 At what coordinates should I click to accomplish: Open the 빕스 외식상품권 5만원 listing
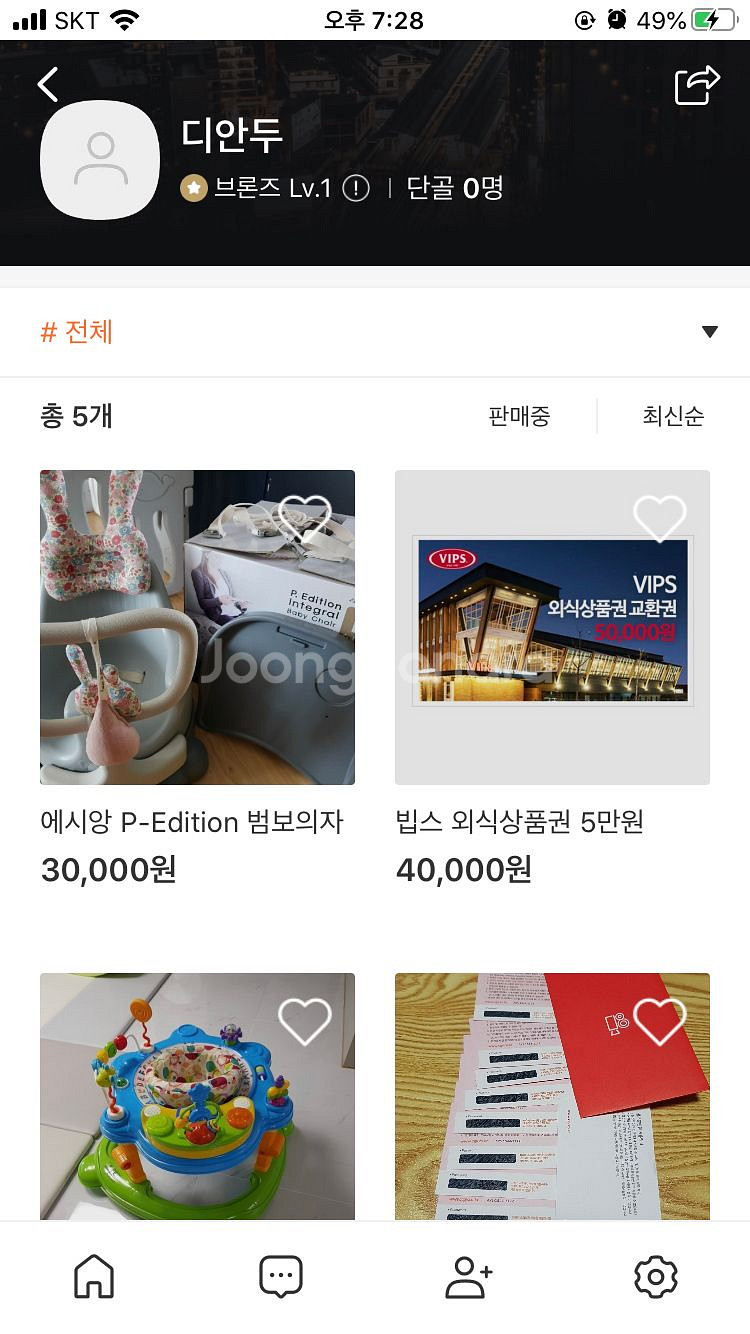pos(552,627)
